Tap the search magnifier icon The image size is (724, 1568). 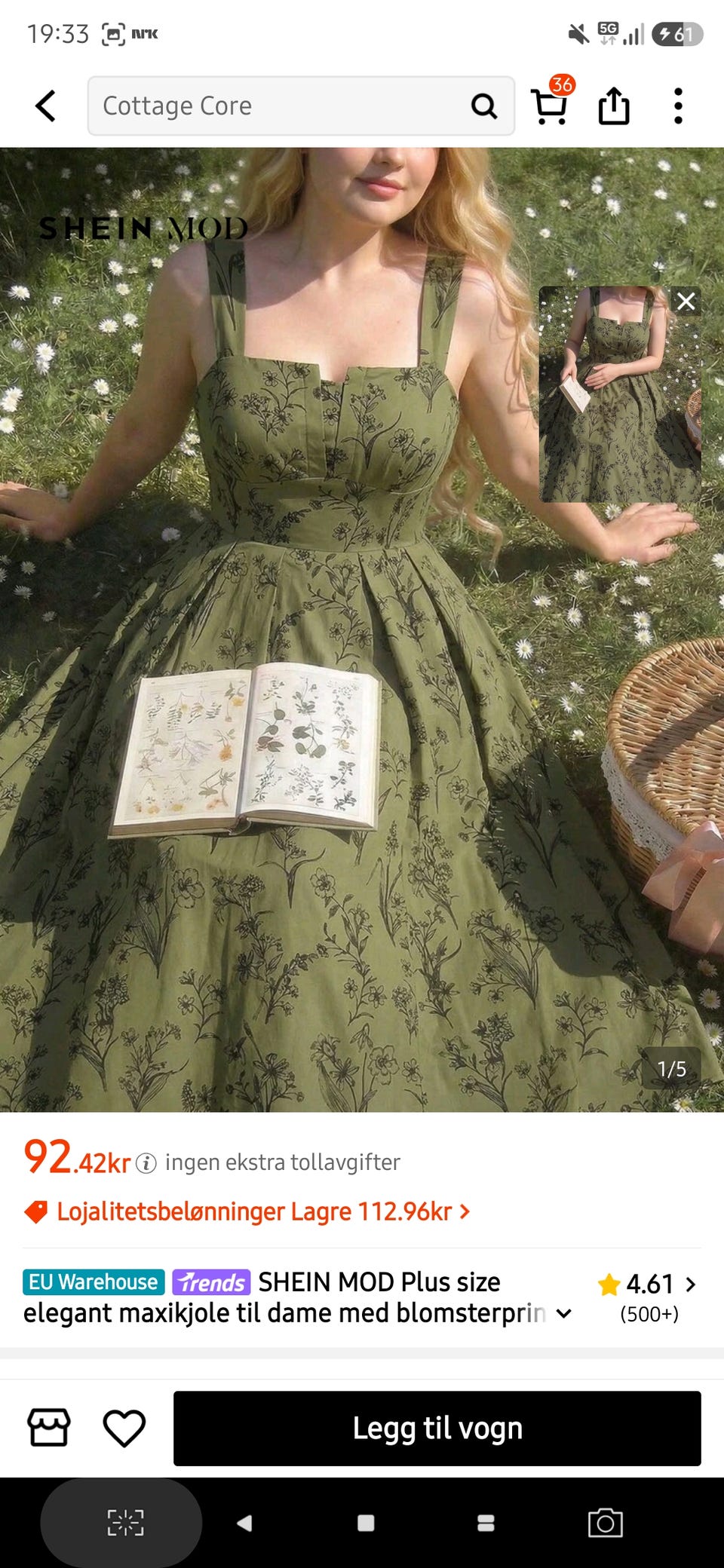(484, 106)
